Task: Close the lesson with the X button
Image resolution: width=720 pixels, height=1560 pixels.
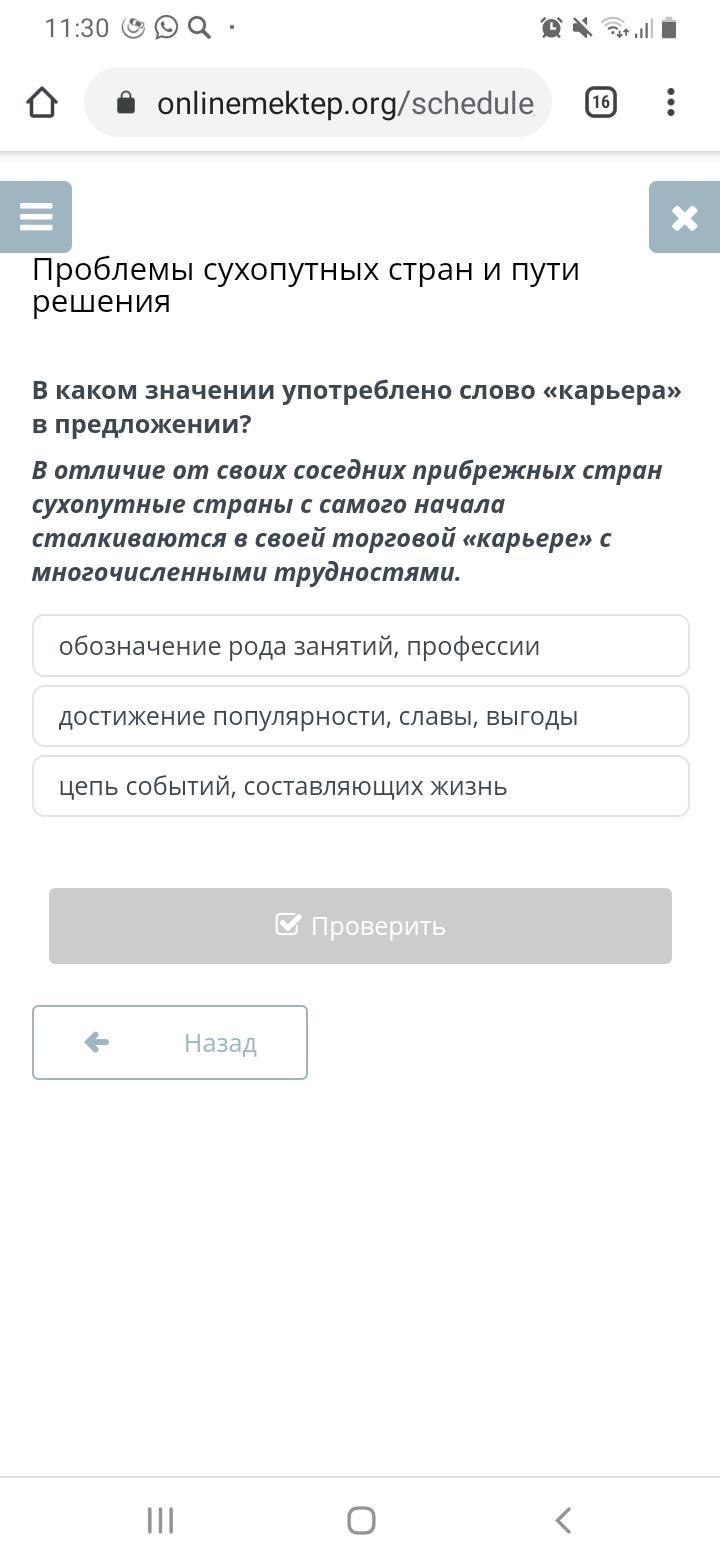Action: [684, 216]
